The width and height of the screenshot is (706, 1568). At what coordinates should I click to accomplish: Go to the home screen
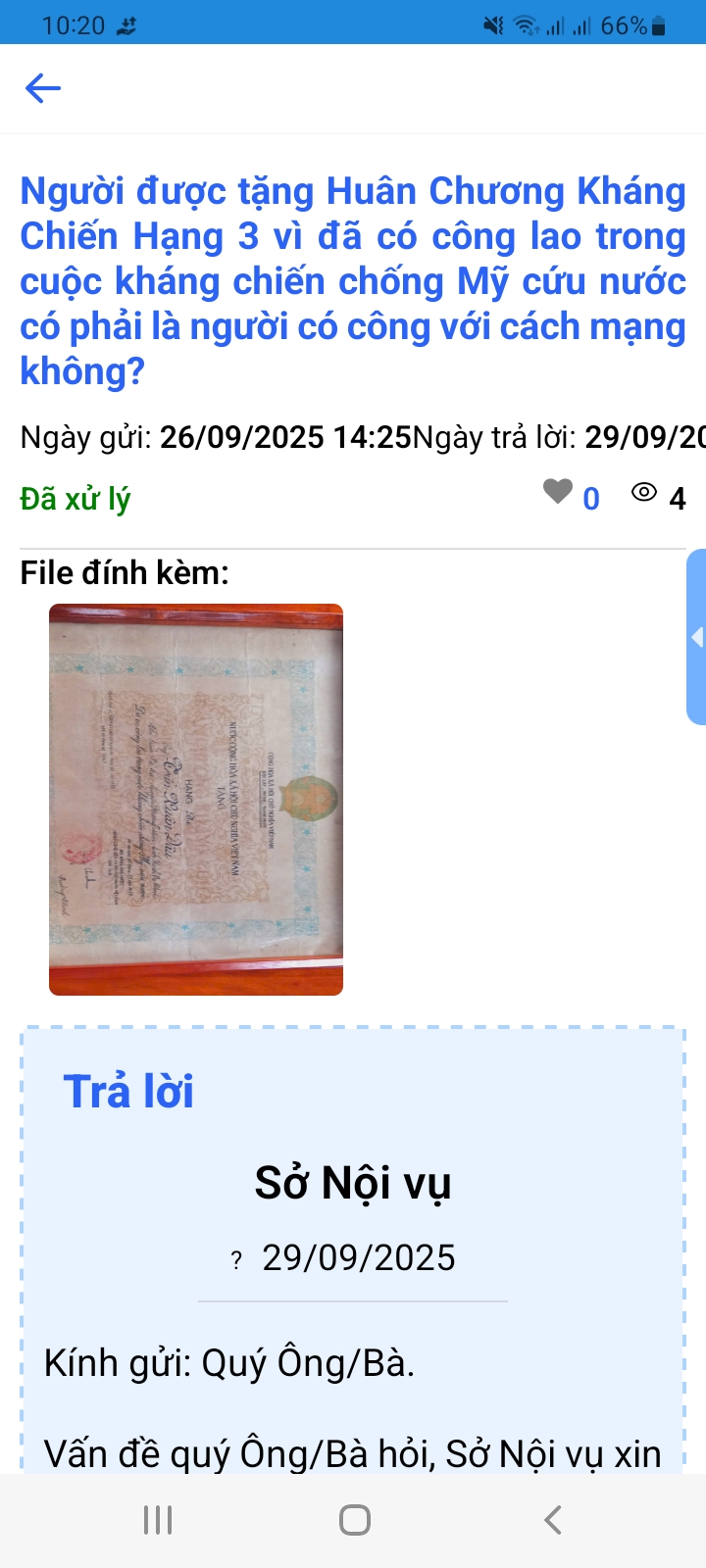pos(354,1520)
